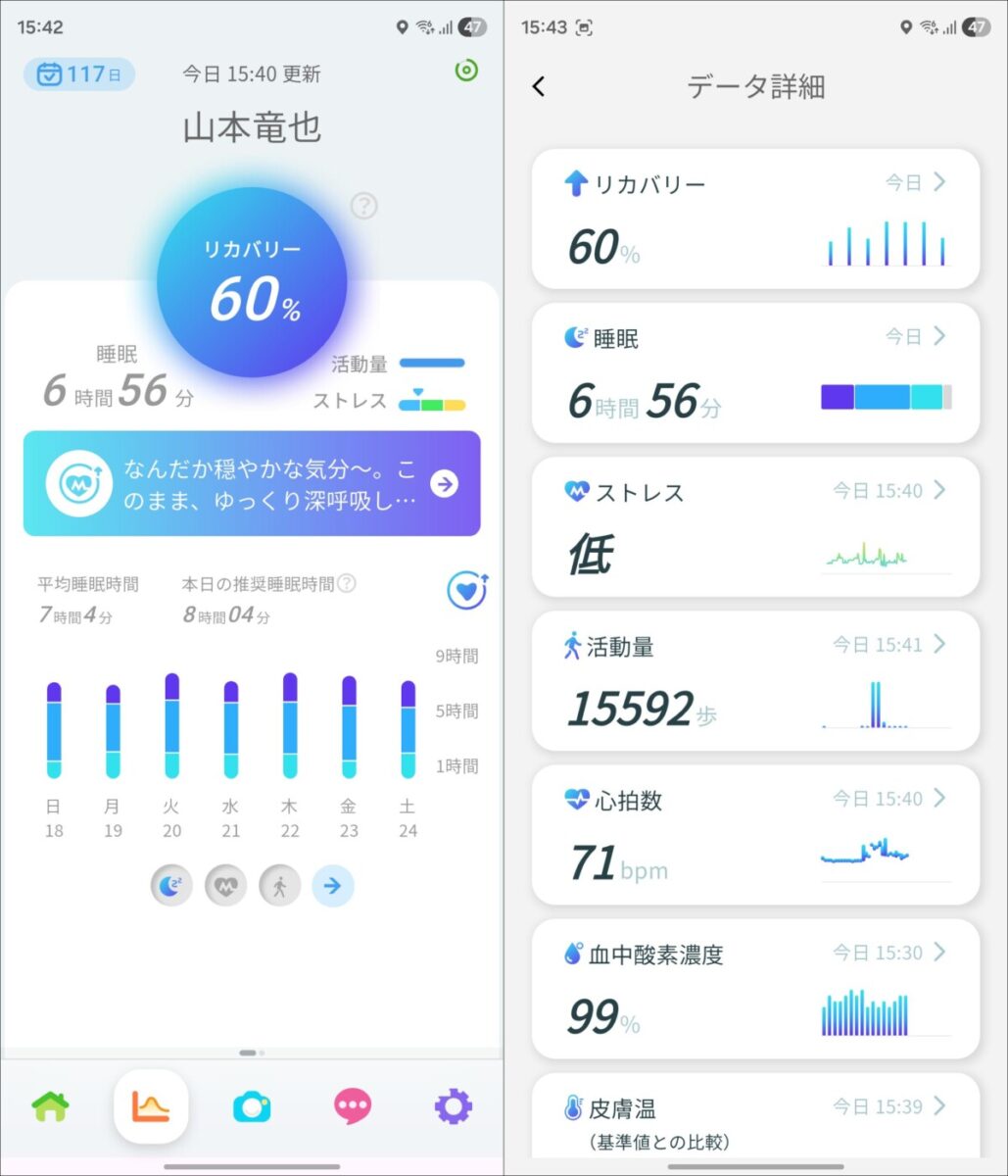Image resolution: width=1008 pixels, height=1176 pixels.
Task: Show help for 本日の推奨睡眠時間
Action: pyautogui.click(x=346, y=584)
